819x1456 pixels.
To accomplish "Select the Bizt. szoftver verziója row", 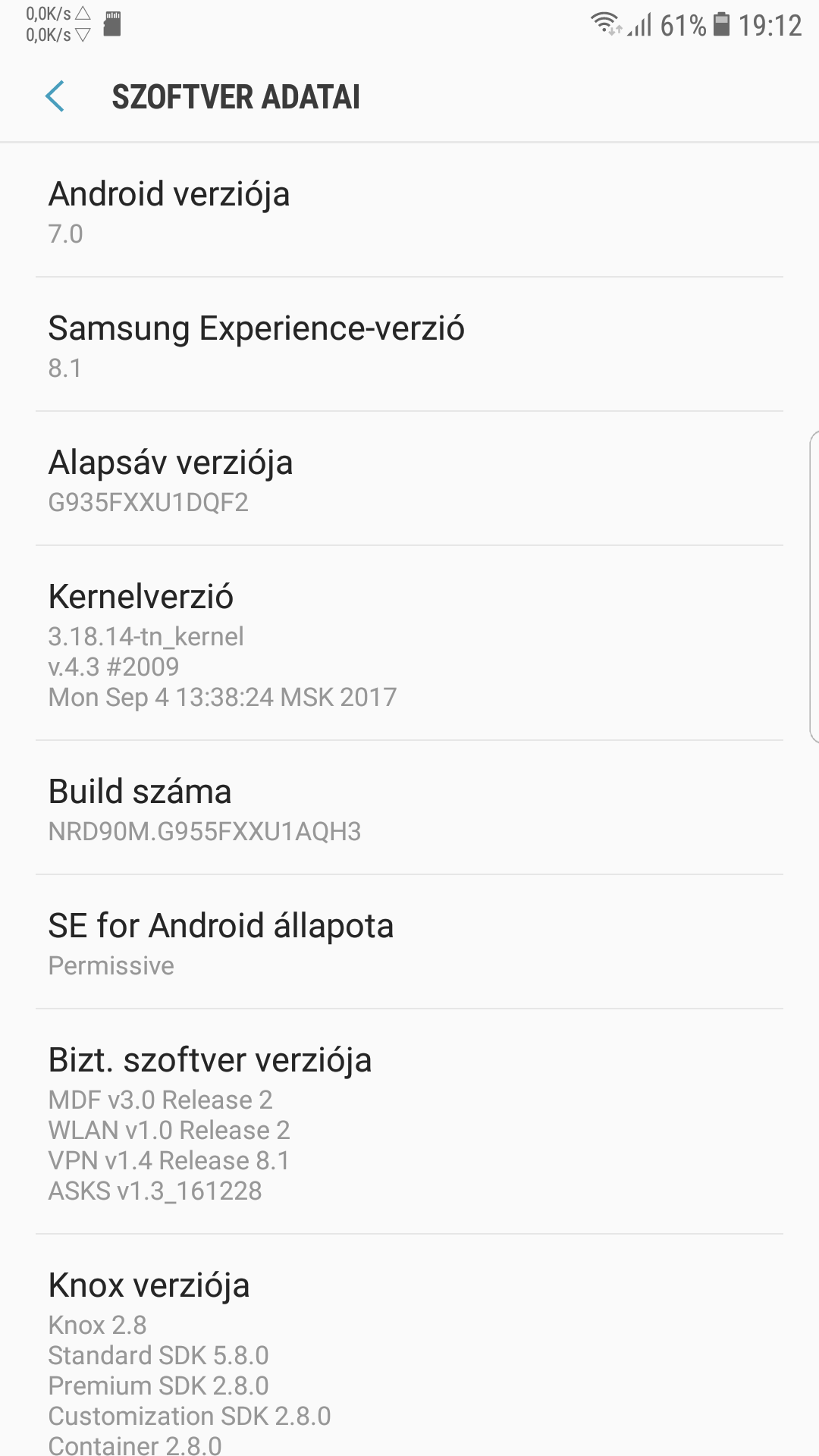I will [409, 1122].
